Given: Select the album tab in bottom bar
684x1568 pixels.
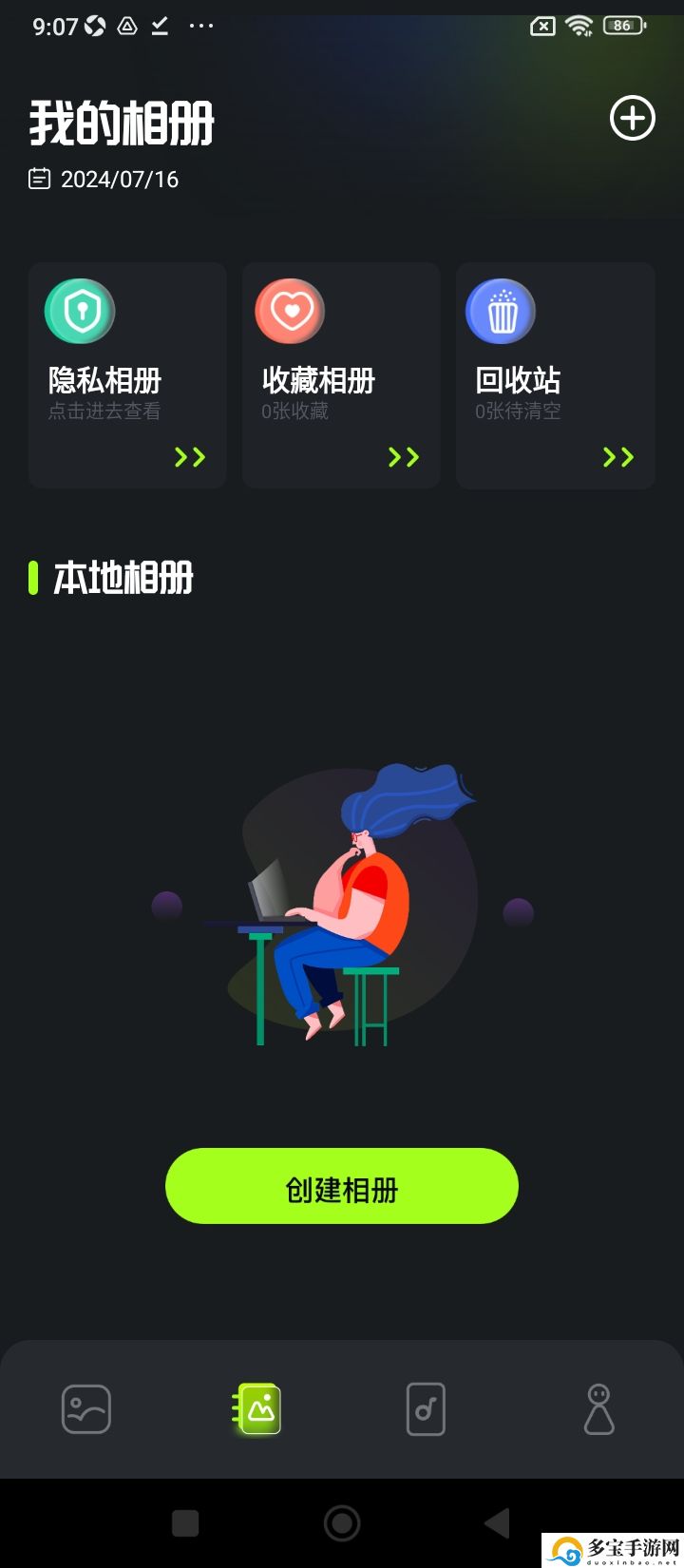Looking at the screenshot, I should pyautogui.click(x=257, y=1408).
